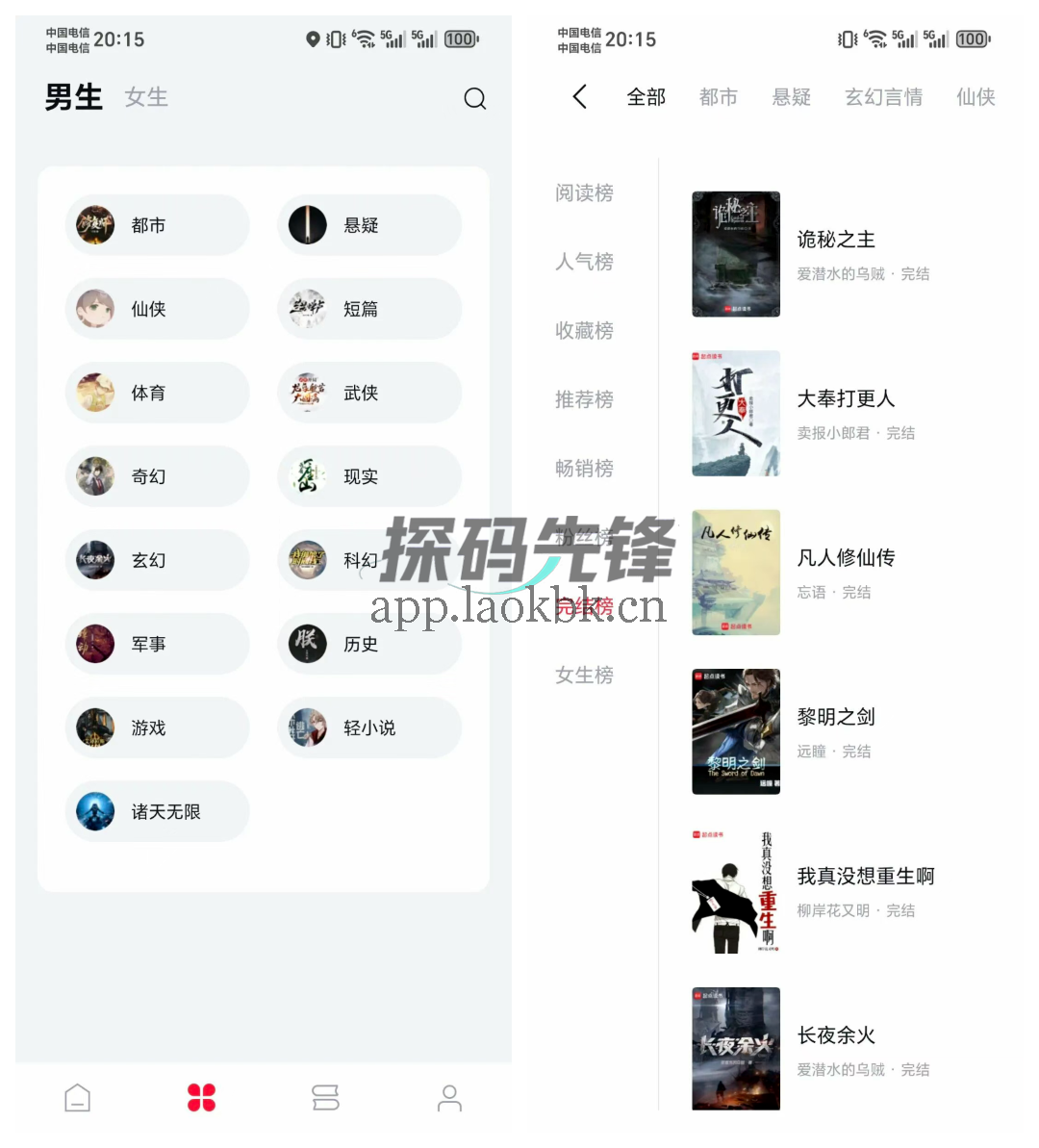Tap the 凡人修仙传 book cover thumbnail
The width and height of the screenshot is (1039, 1148).
pyautogui.click(x=736, y=573)
